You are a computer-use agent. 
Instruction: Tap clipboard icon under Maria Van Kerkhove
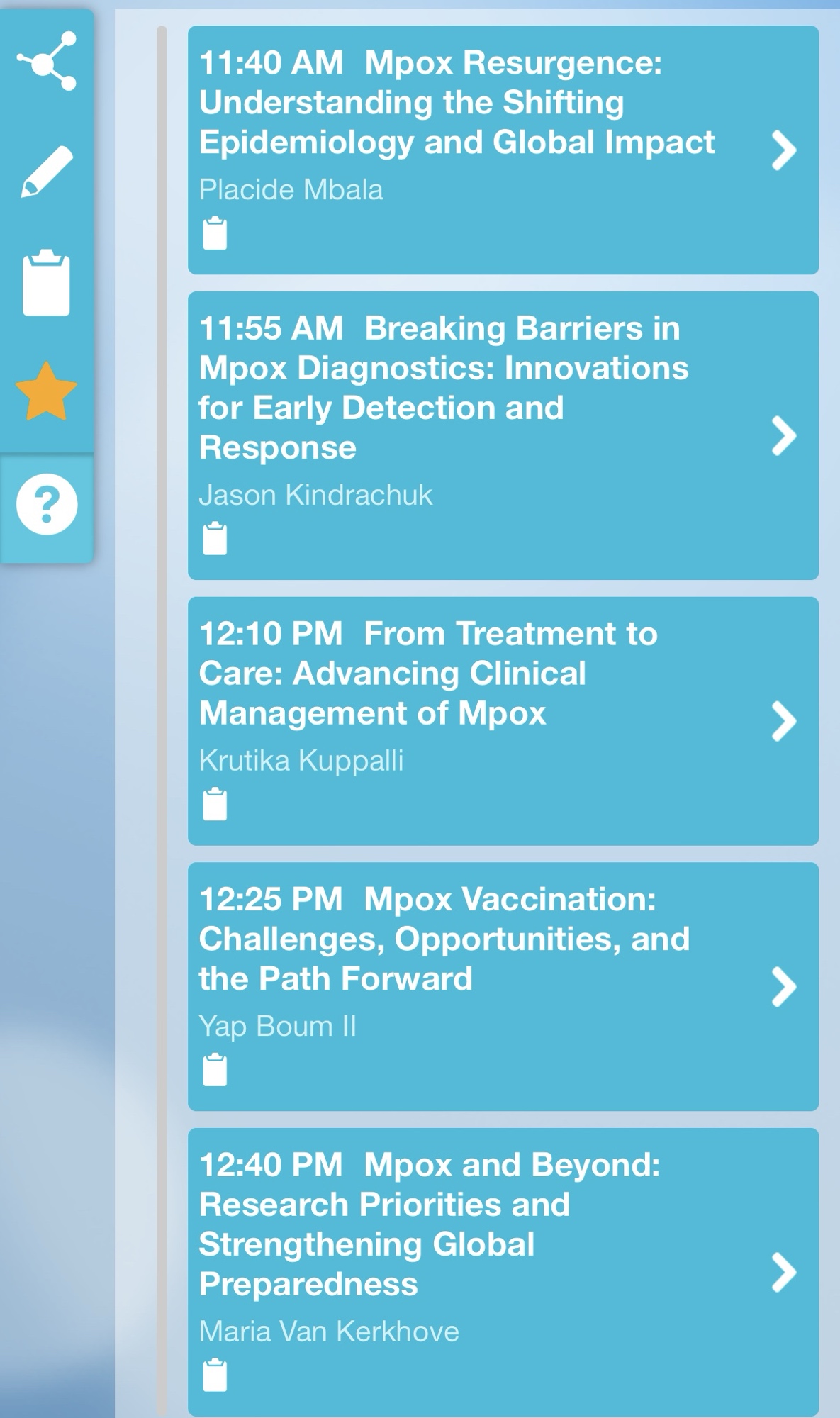[215, 1375]
